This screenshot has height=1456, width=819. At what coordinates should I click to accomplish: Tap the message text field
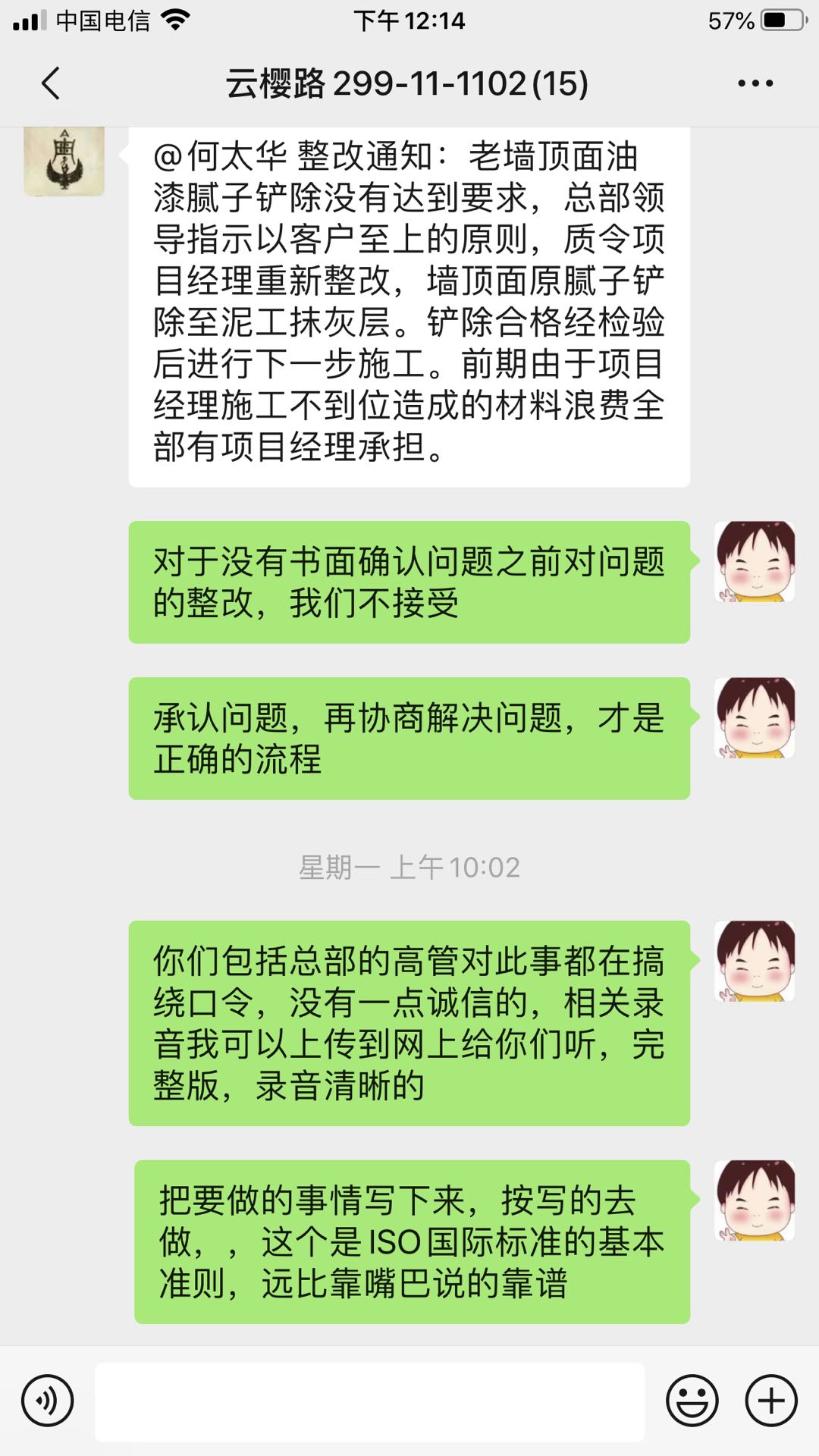click(x=369, y=1401)
